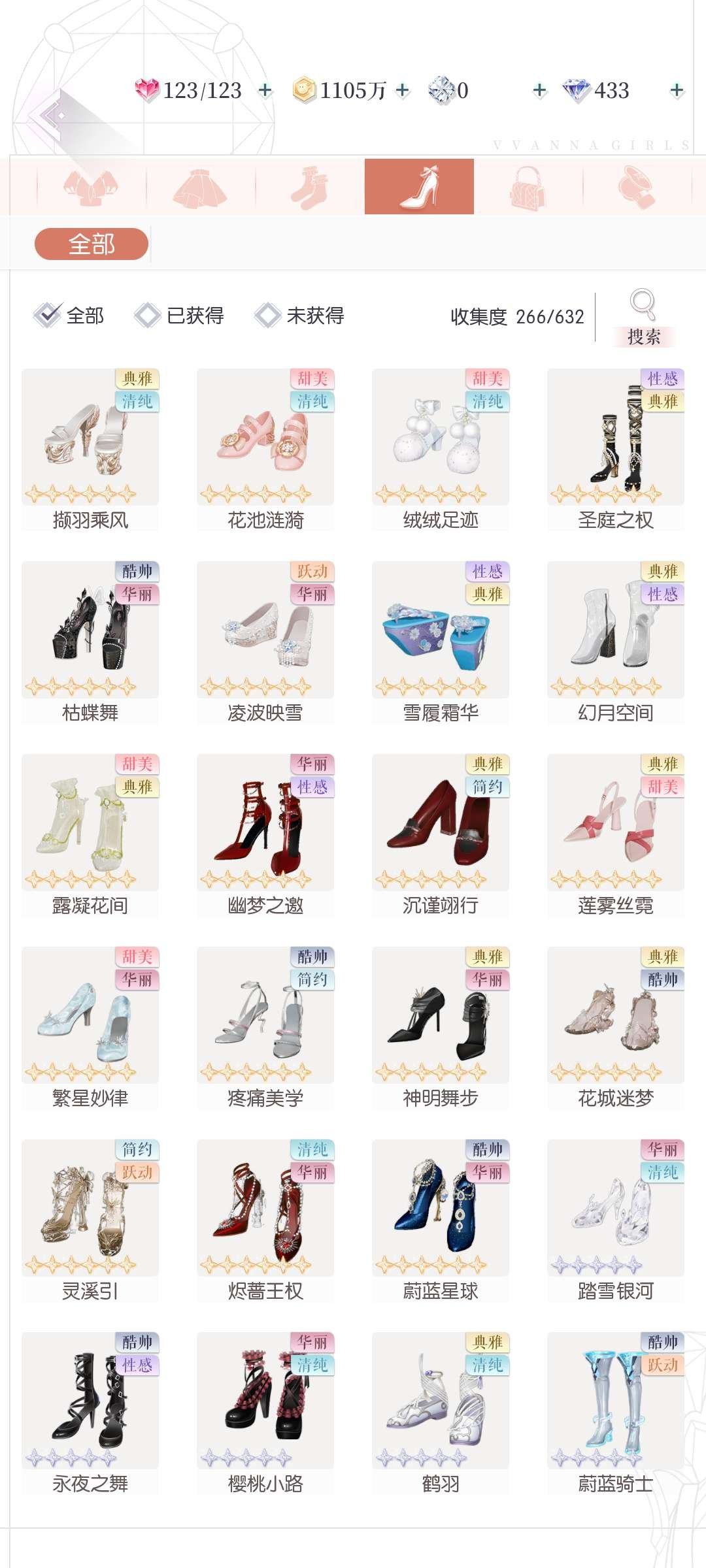The width and height of the screenshot is (706, 1568).
Task: Click the pink heart stamina icon
Action: pos(147,90)
